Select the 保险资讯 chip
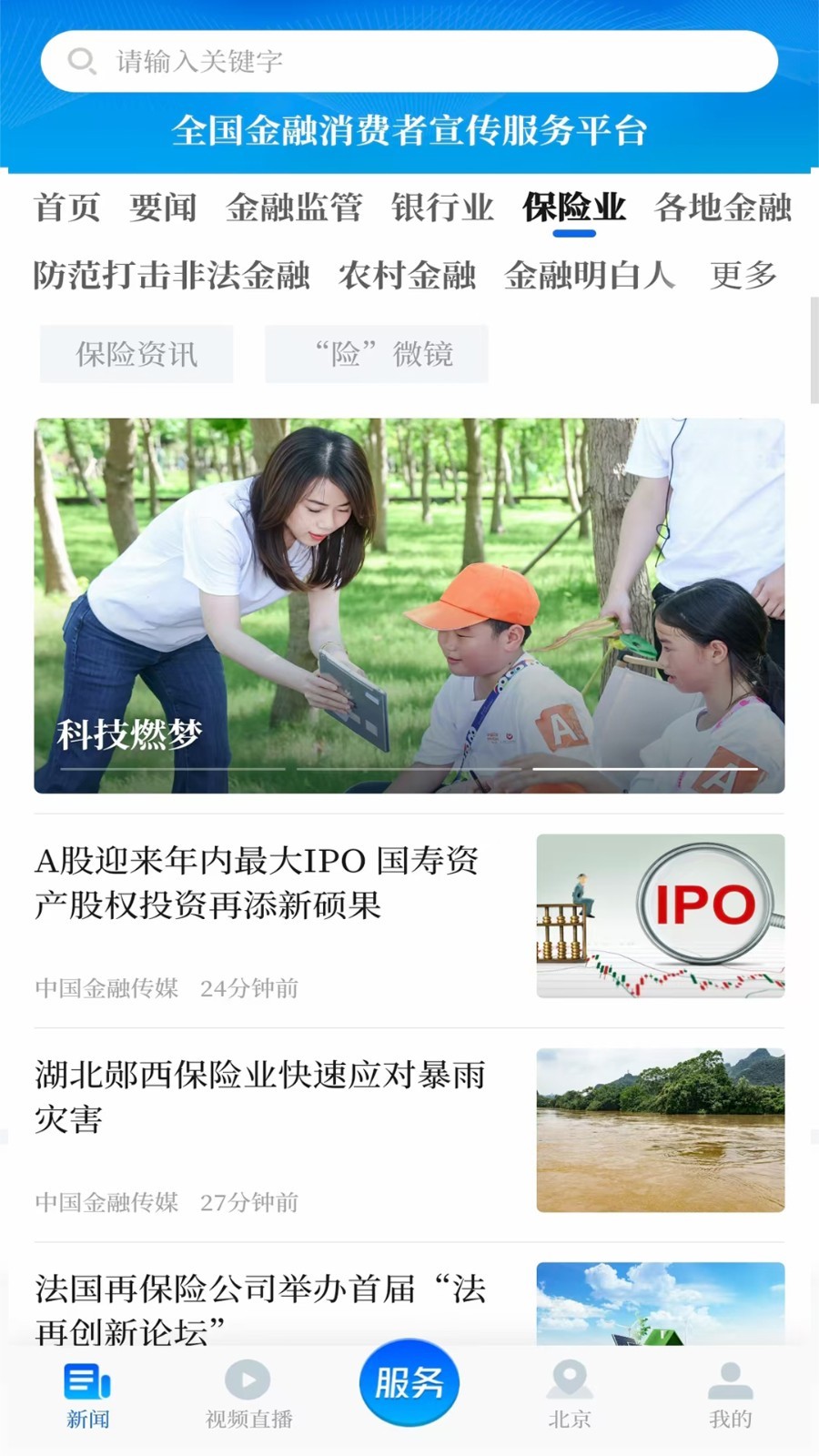Viewport: 819px width, 1456px height. point(136,354)
